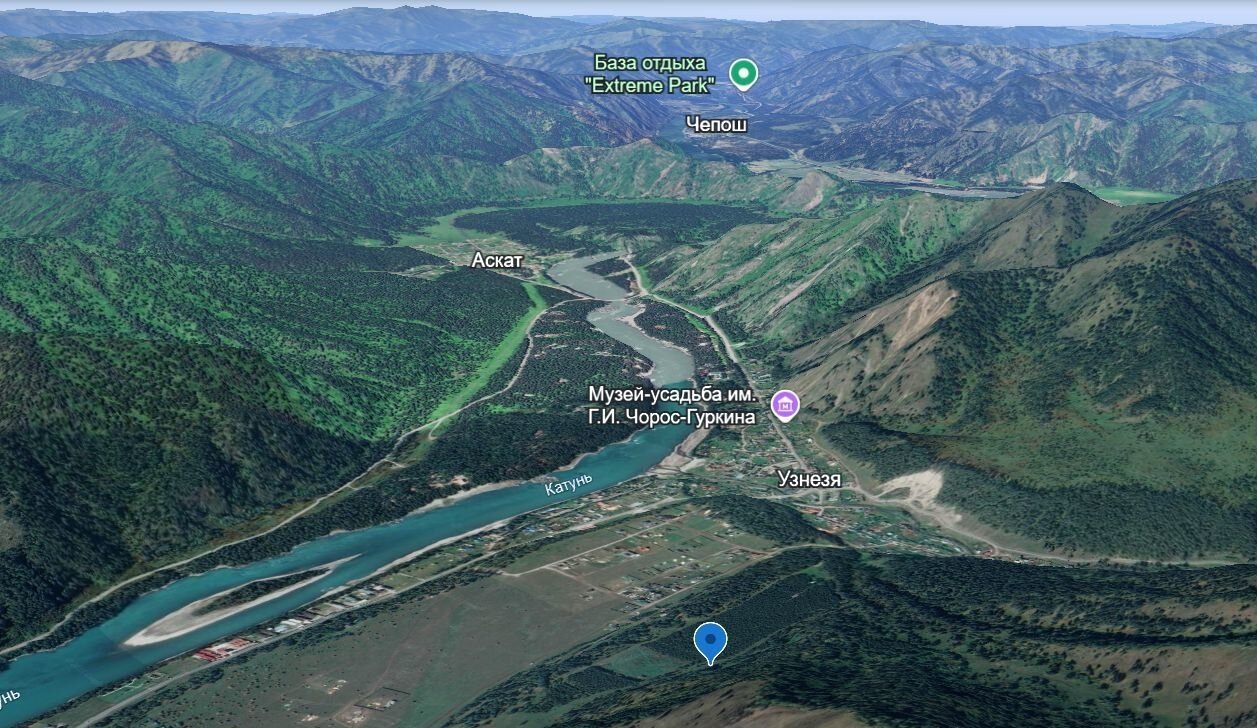Open the Узнезя village label
This screenshot has height=728, width=1257.
pyautogui.click(x=809, y=480)
